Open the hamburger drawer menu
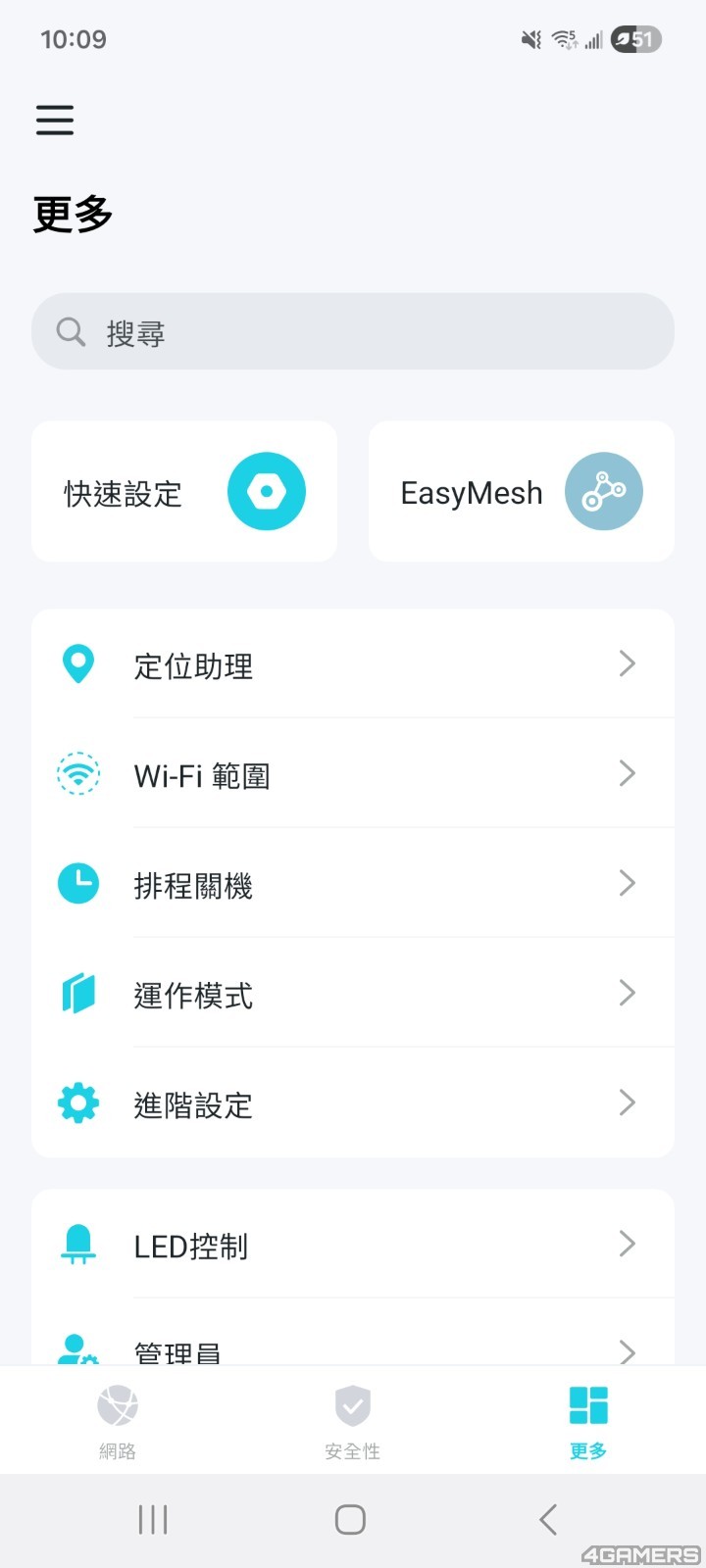The image size is (706, 1568). pos(55,120)
